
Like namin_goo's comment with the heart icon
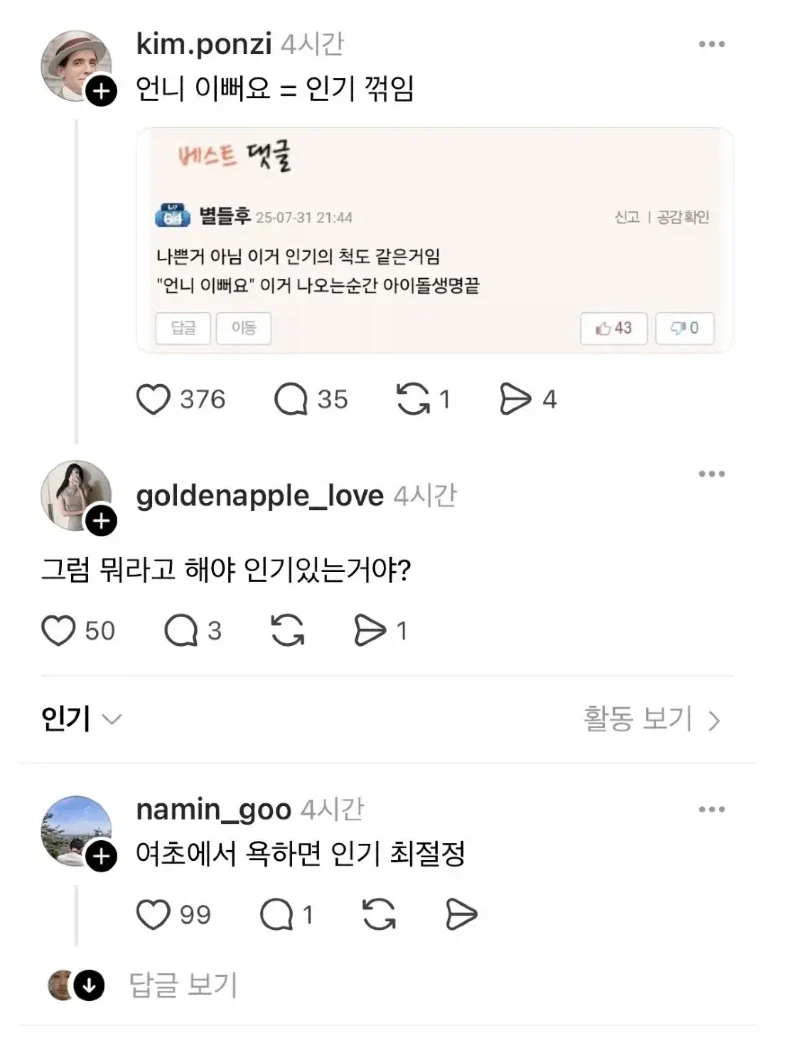(152, 914)
